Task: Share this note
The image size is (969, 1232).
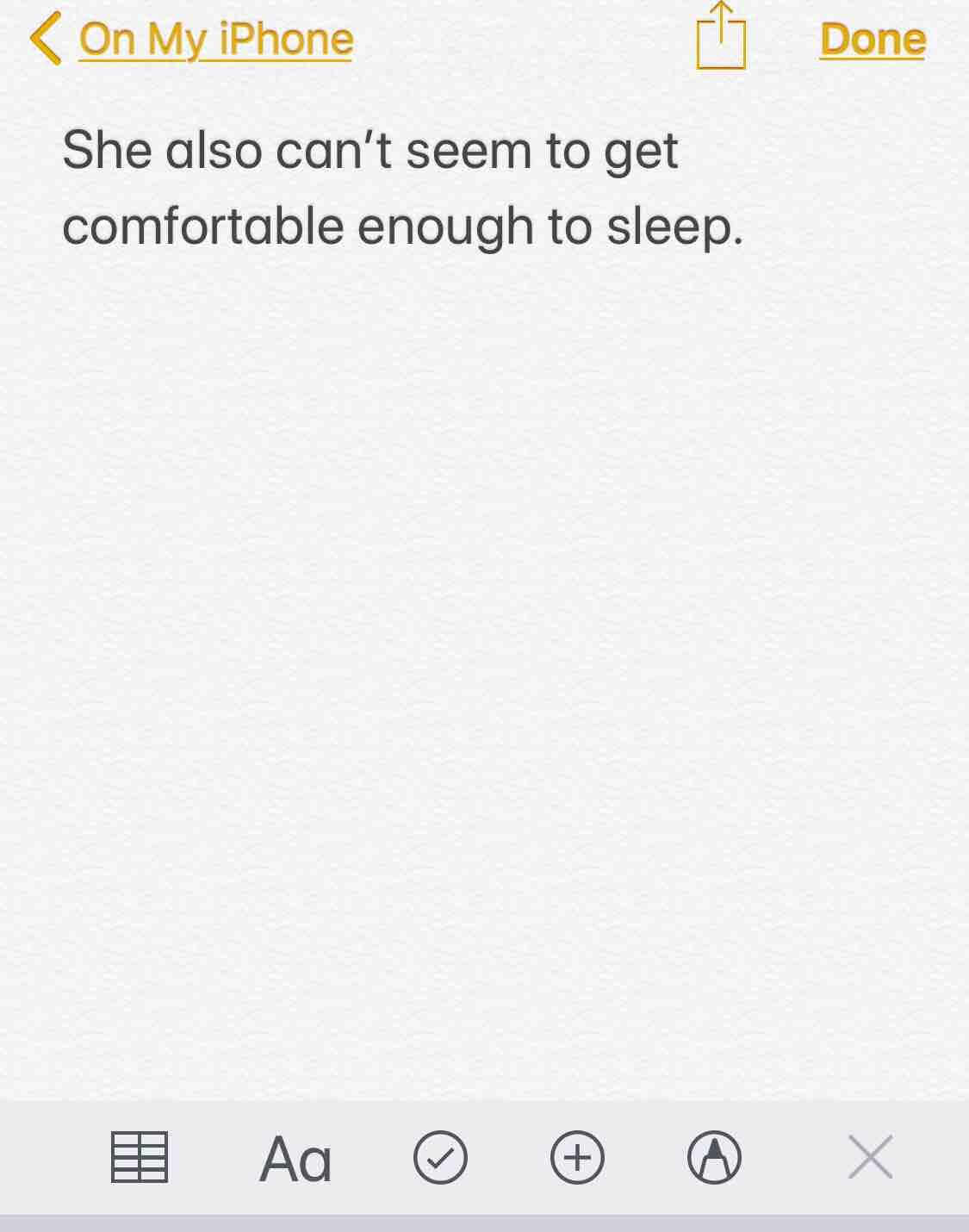Action: pyautogui.click(x=721, y=38)
